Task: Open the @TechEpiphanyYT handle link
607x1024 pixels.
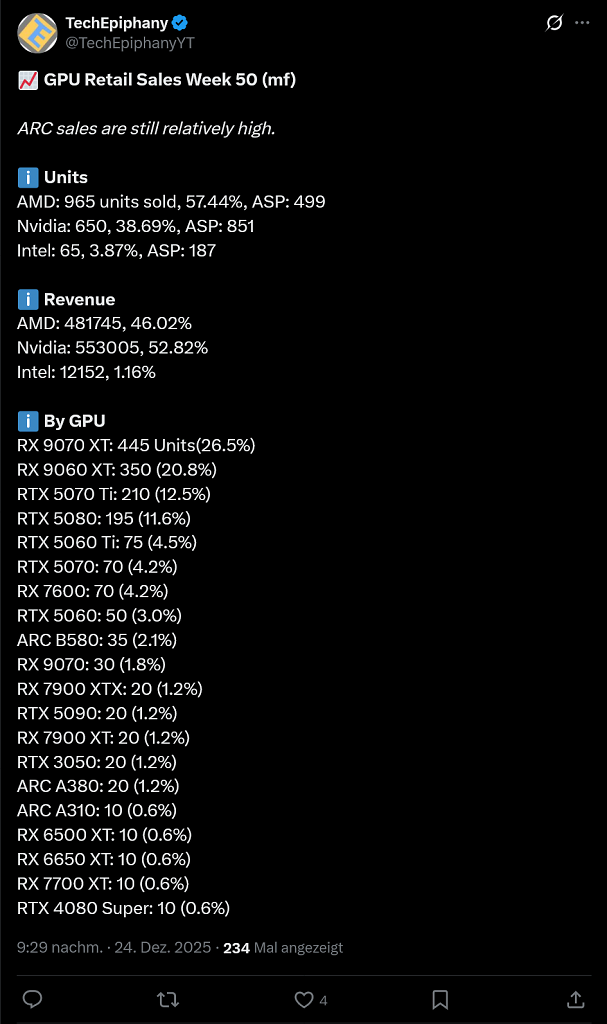Action: tap(130, 43)
